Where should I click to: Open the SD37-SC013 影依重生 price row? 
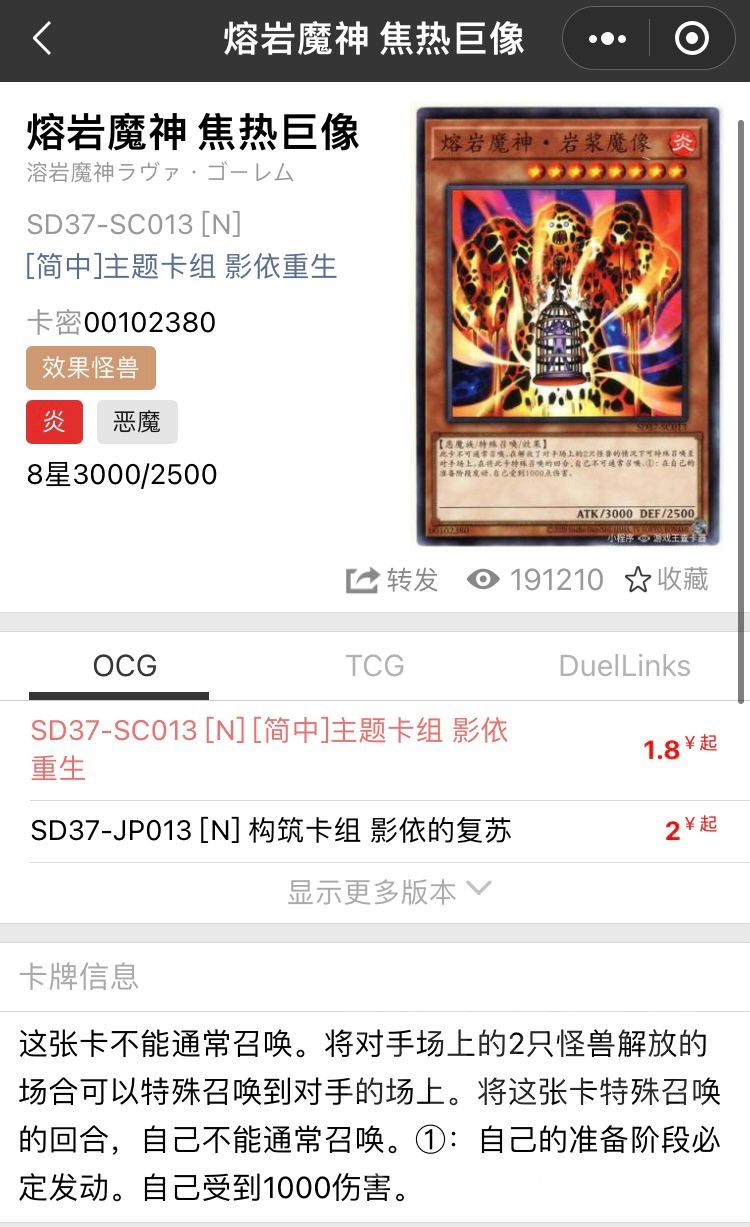click(x=375, y=750)
